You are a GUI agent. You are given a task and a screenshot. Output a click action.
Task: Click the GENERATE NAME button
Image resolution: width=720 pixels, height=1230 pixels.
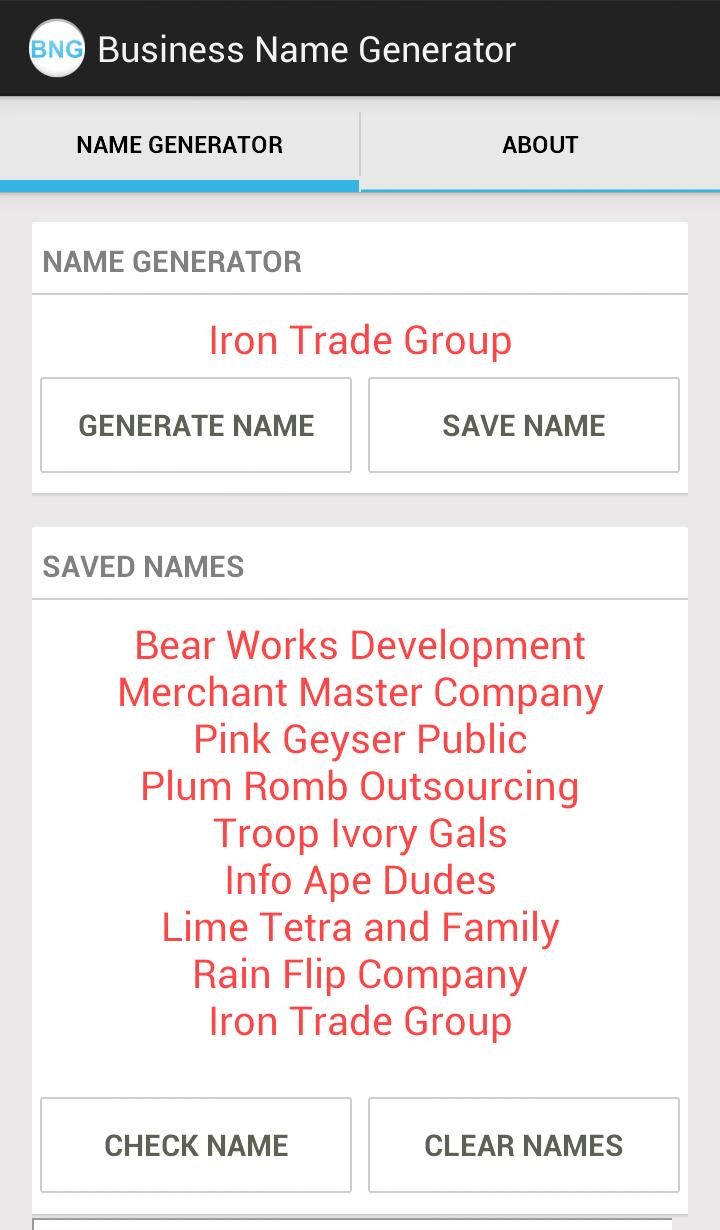[196, 424]
